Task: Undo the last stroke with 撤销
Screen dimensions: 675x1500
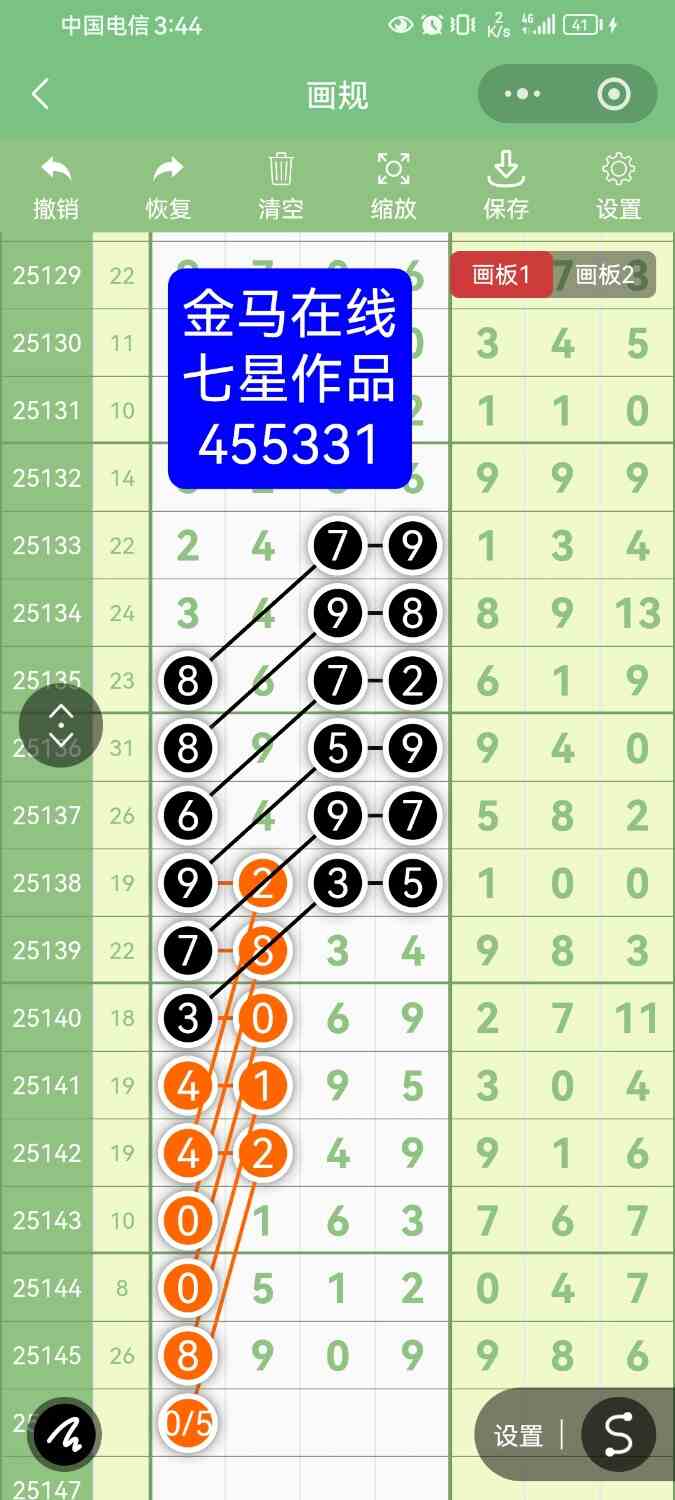Action: (x=56, y=186)
